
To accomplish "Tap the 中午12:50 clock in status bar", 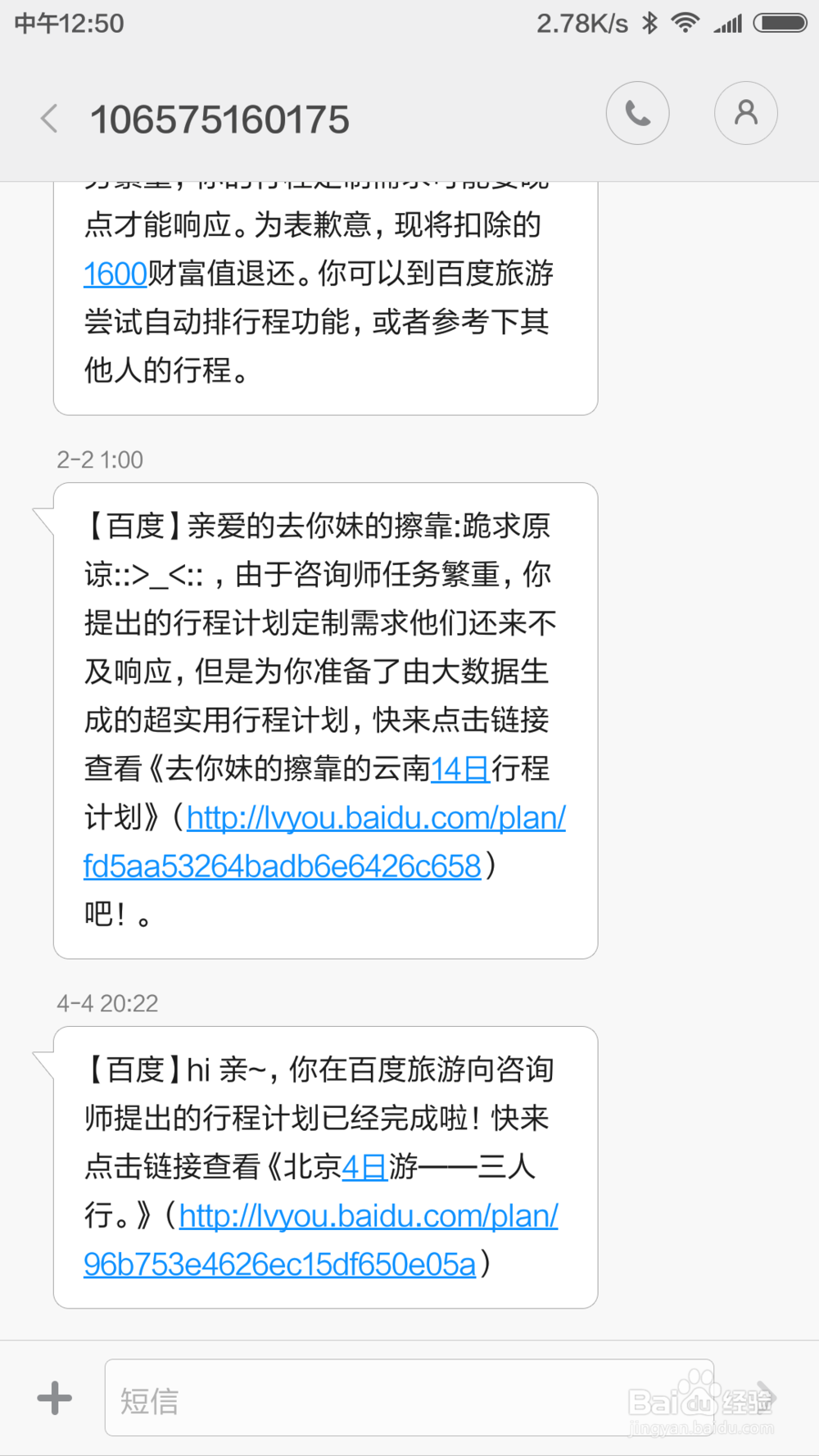I will coord(68,23).
